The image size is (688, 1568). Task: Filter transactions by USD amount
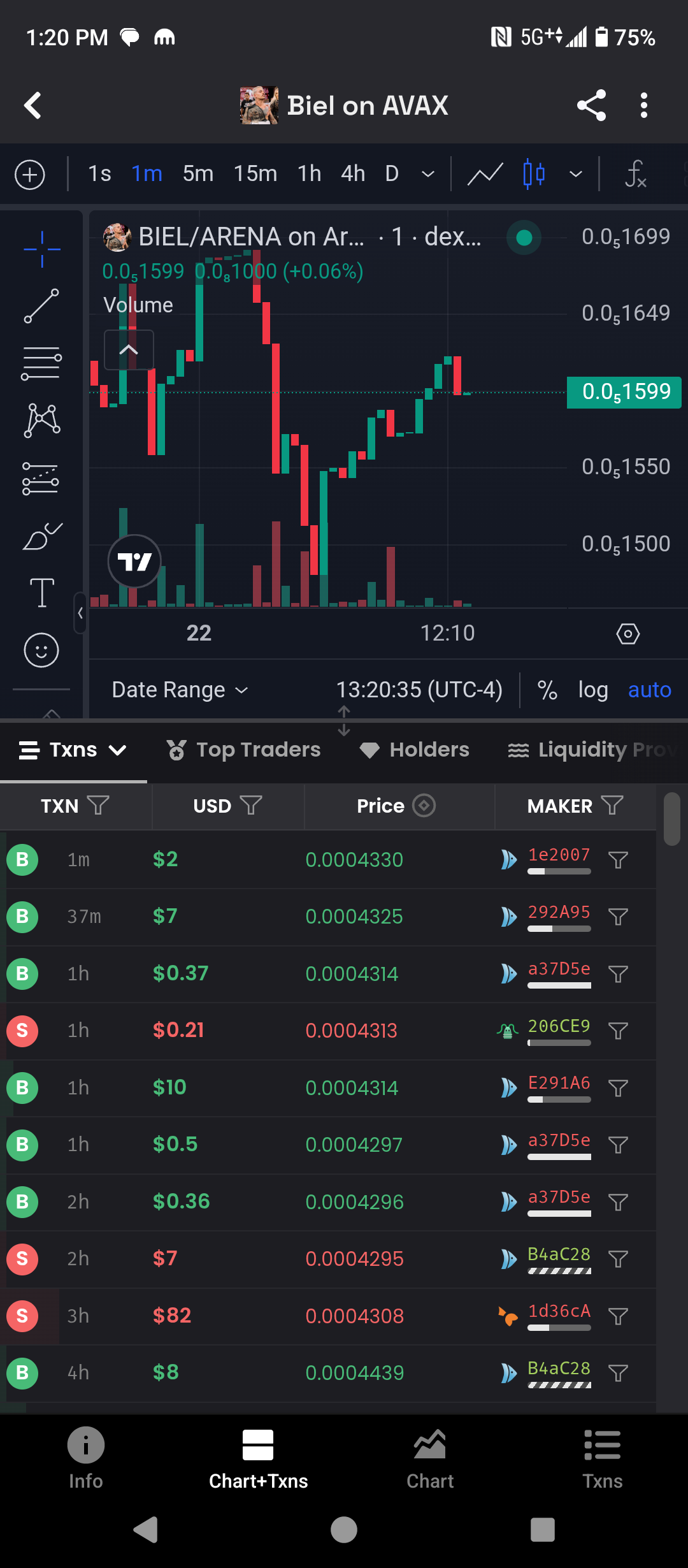[251, 806]
